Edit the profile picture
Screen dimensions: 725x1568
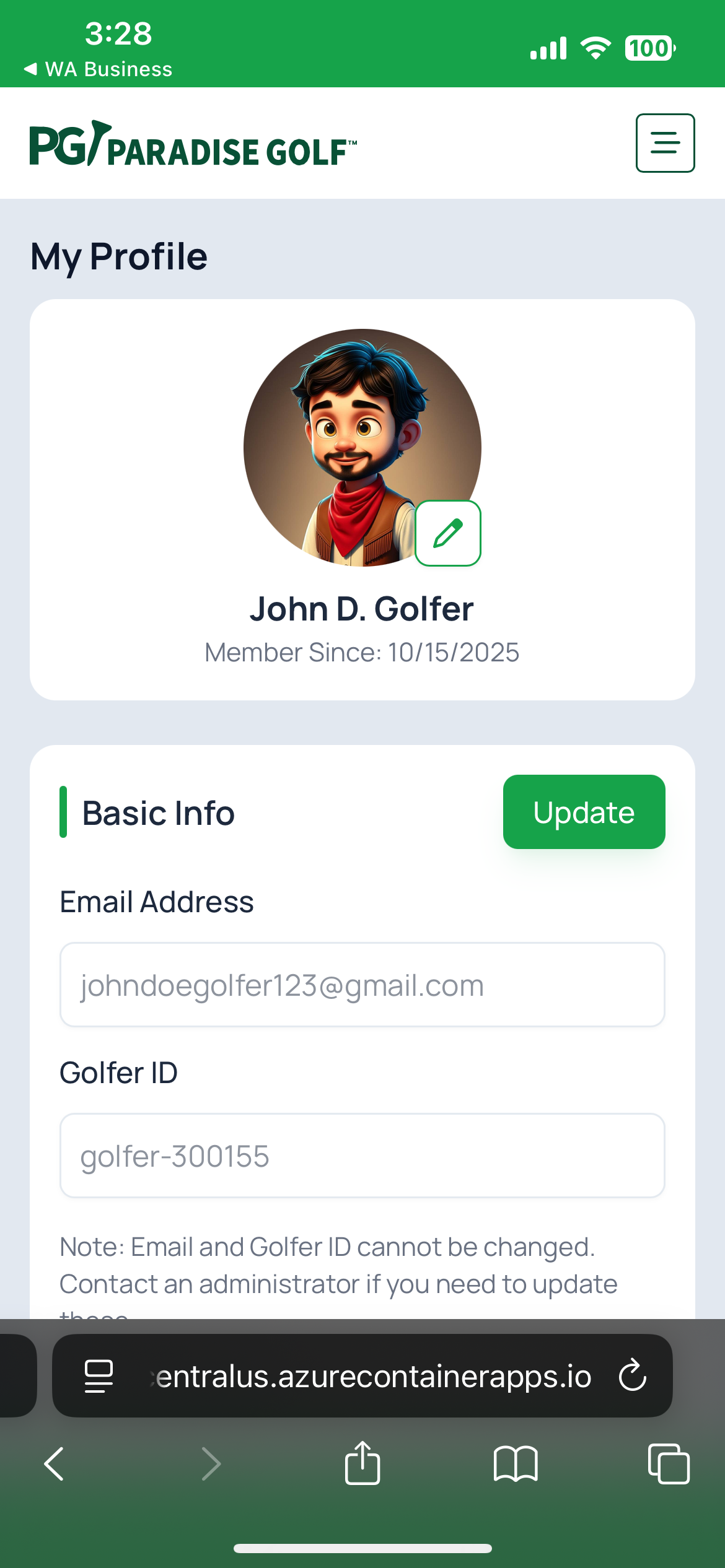447,533
